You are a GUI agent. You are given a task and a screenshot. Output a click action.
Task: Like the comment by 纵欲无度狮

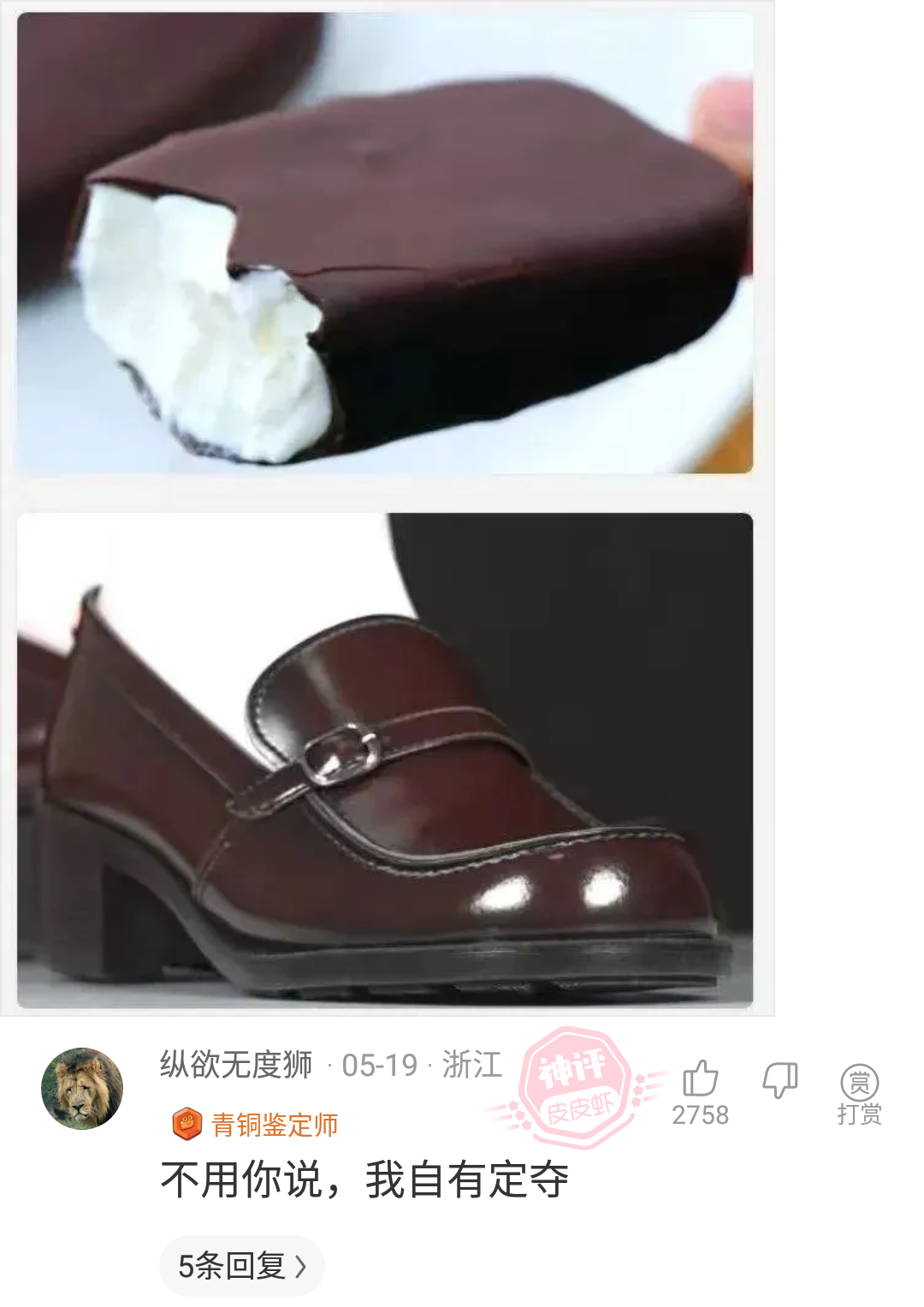700,1080
